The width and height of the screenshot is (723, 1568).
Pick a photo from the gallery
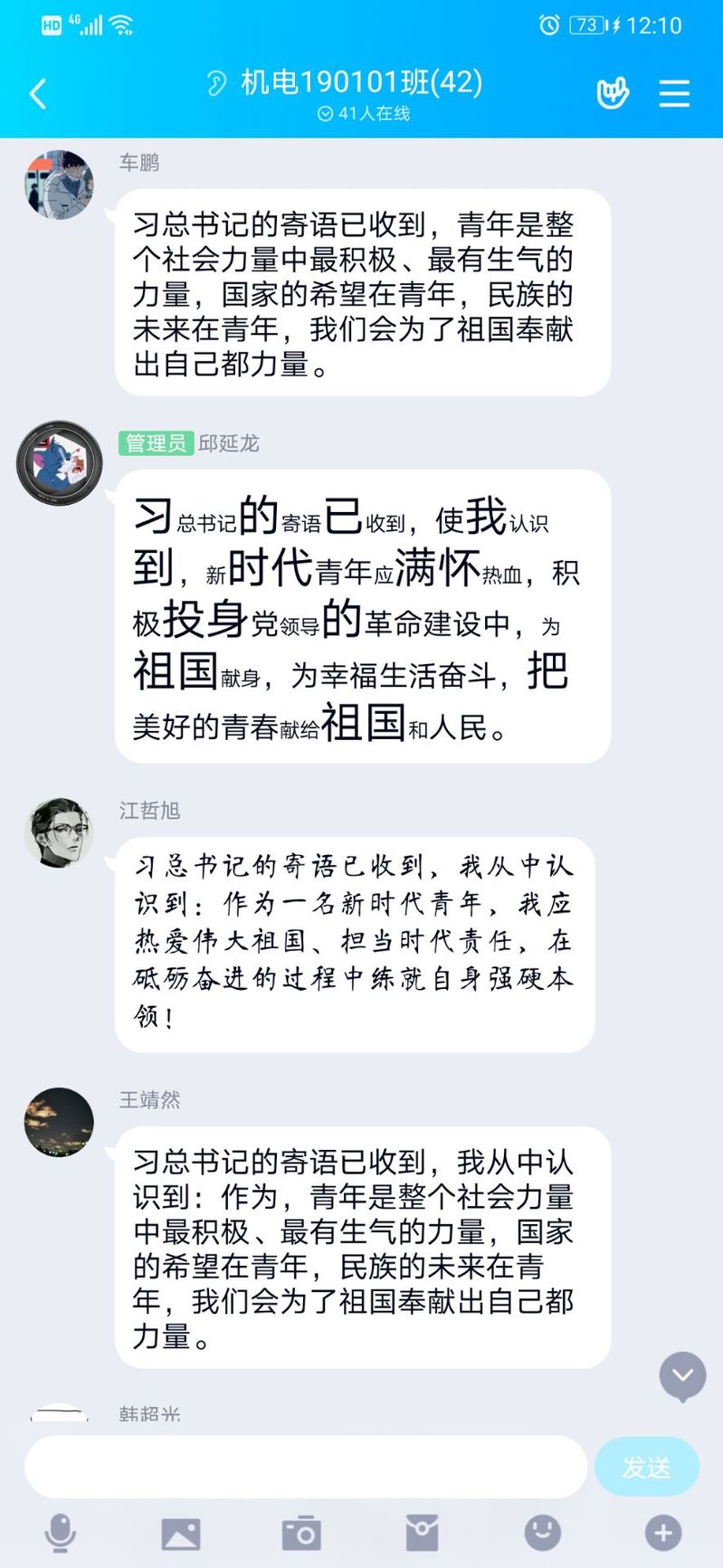pyautogui.click(x=181, y=1533)
